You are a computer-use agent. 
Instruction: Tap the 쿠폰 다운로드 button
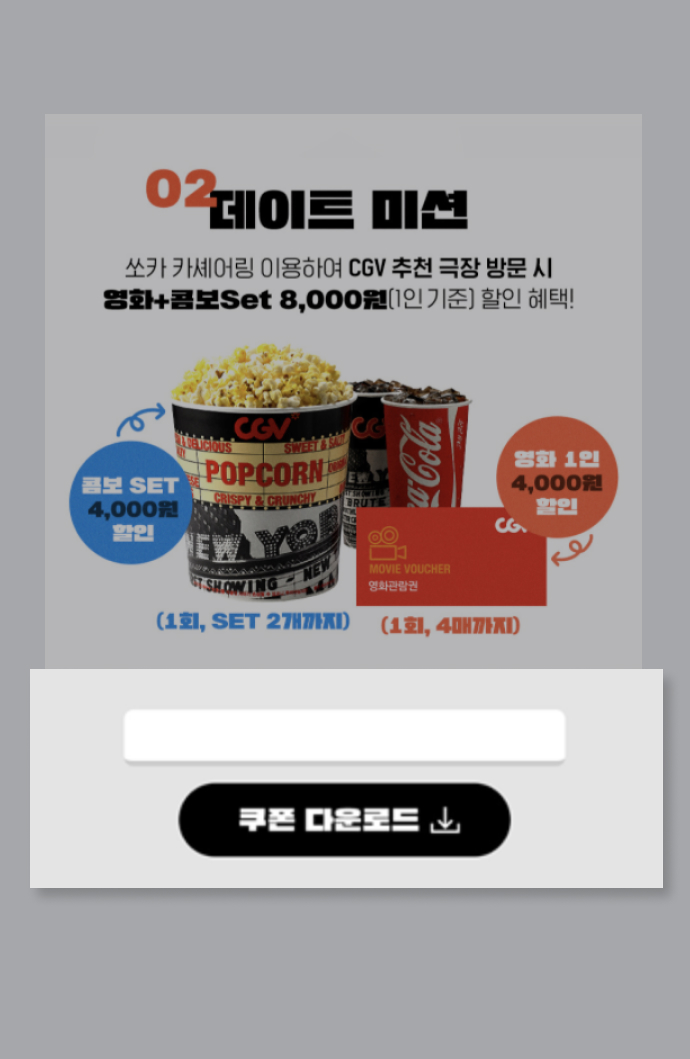pos(344,820)
